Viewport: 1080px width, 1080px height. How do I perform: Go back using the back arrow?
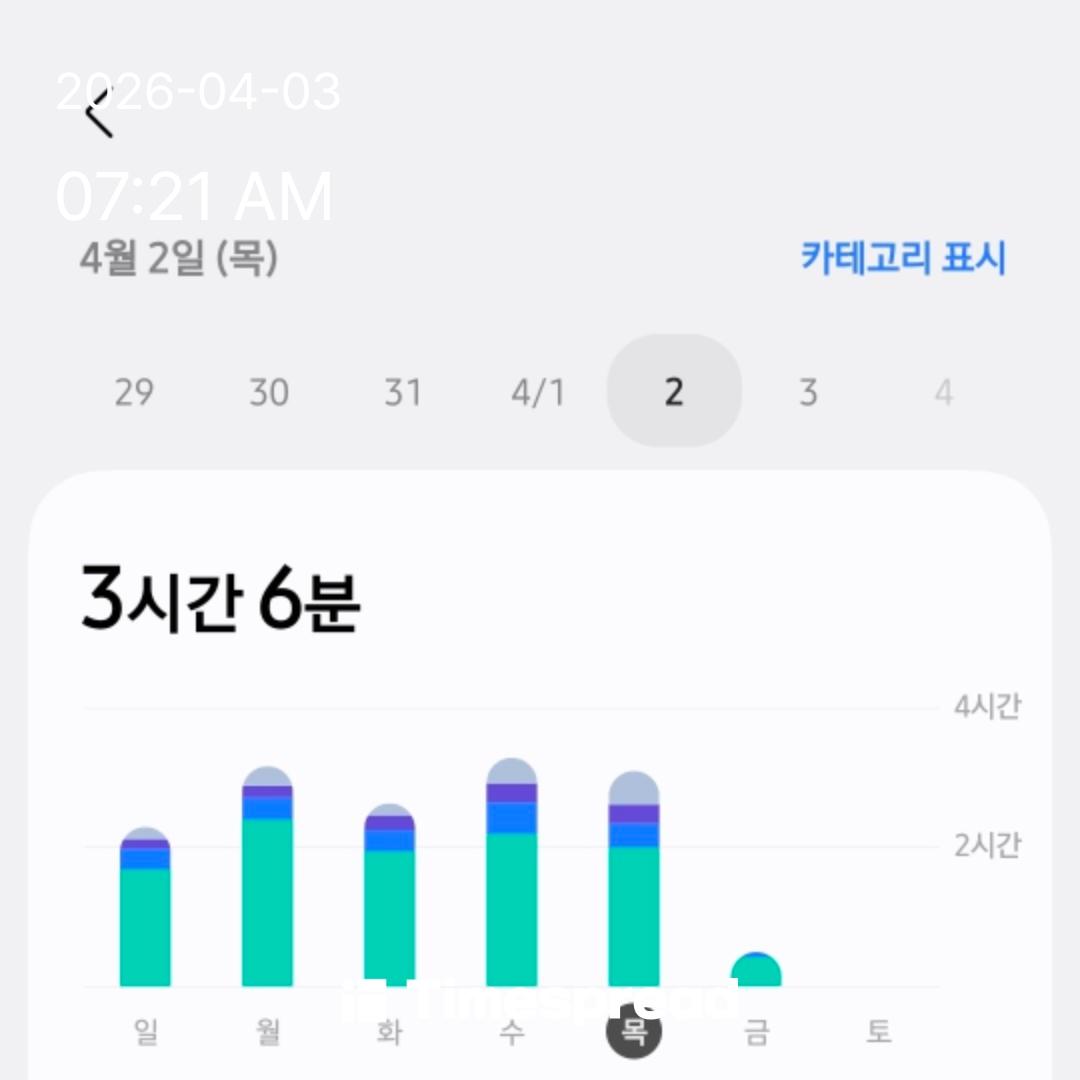pyautogui.click(x=99, y=113)
